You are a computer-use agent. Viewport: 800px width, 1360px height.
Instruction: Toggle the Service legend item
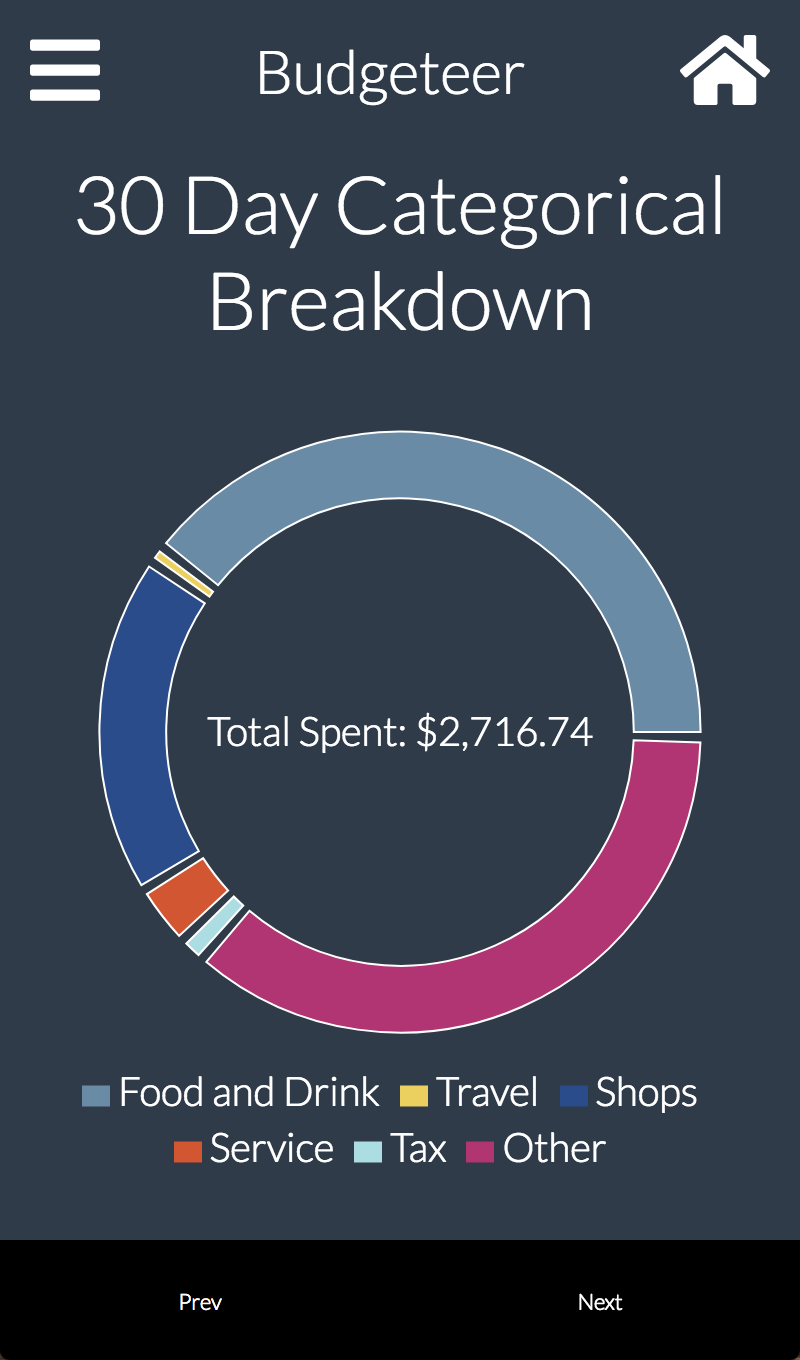pos(254,1149)
